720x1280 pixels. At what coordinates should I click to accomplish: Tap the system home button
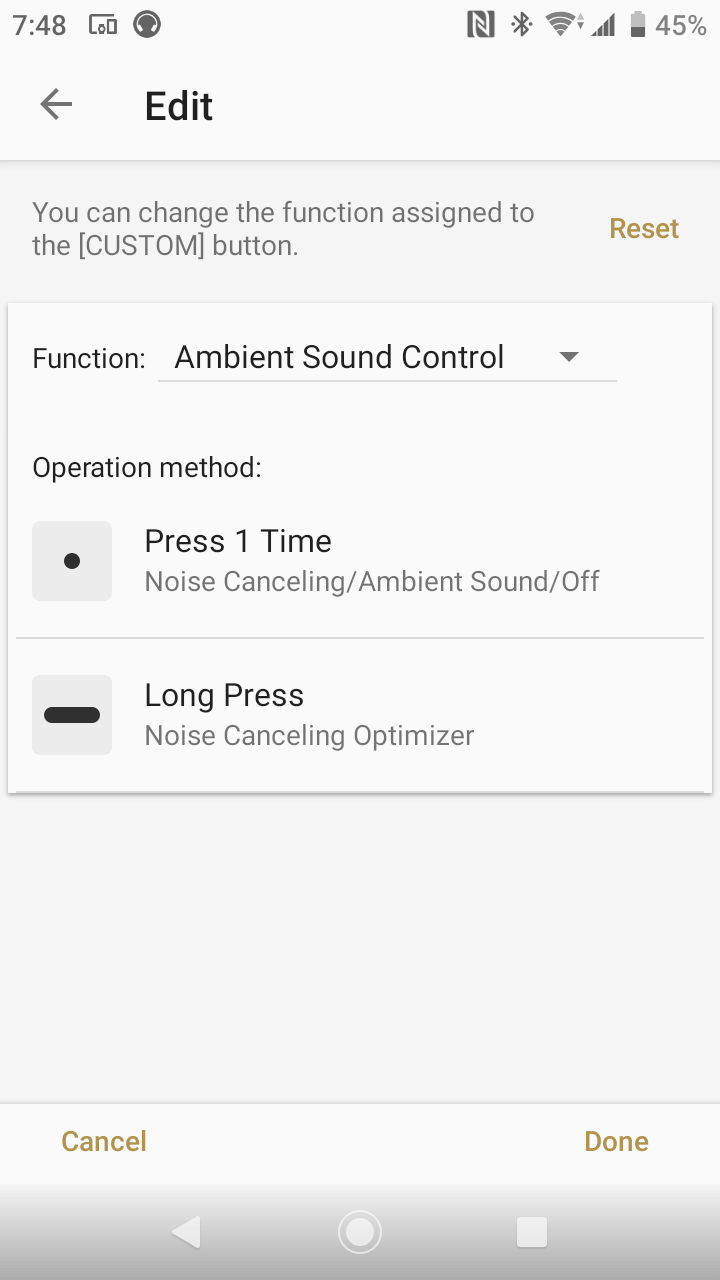click(360, 1232)
